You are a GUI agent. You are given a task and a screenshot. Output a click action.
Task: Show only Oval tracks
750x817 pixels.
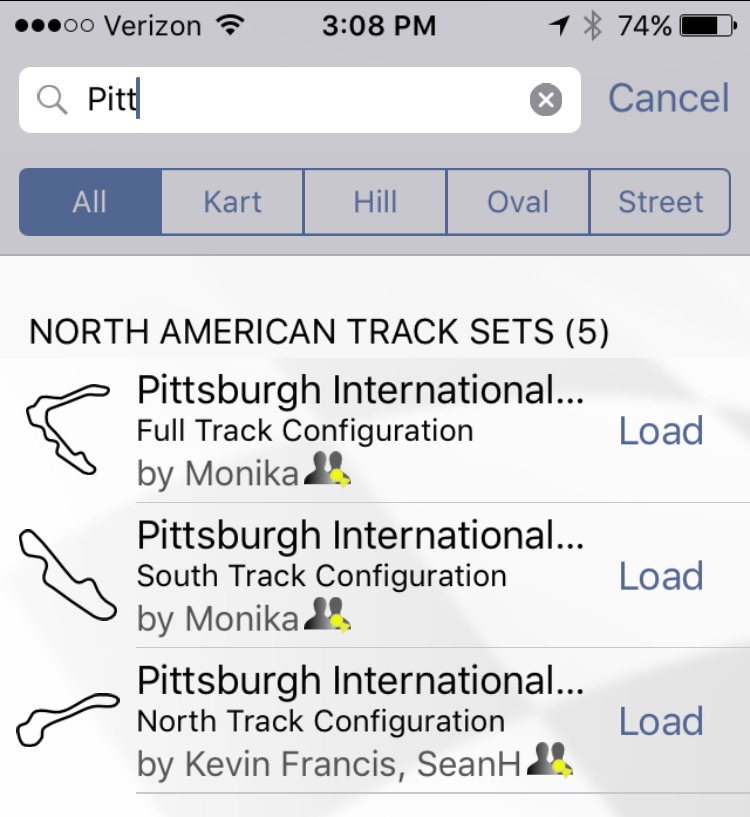click(517, 202)
